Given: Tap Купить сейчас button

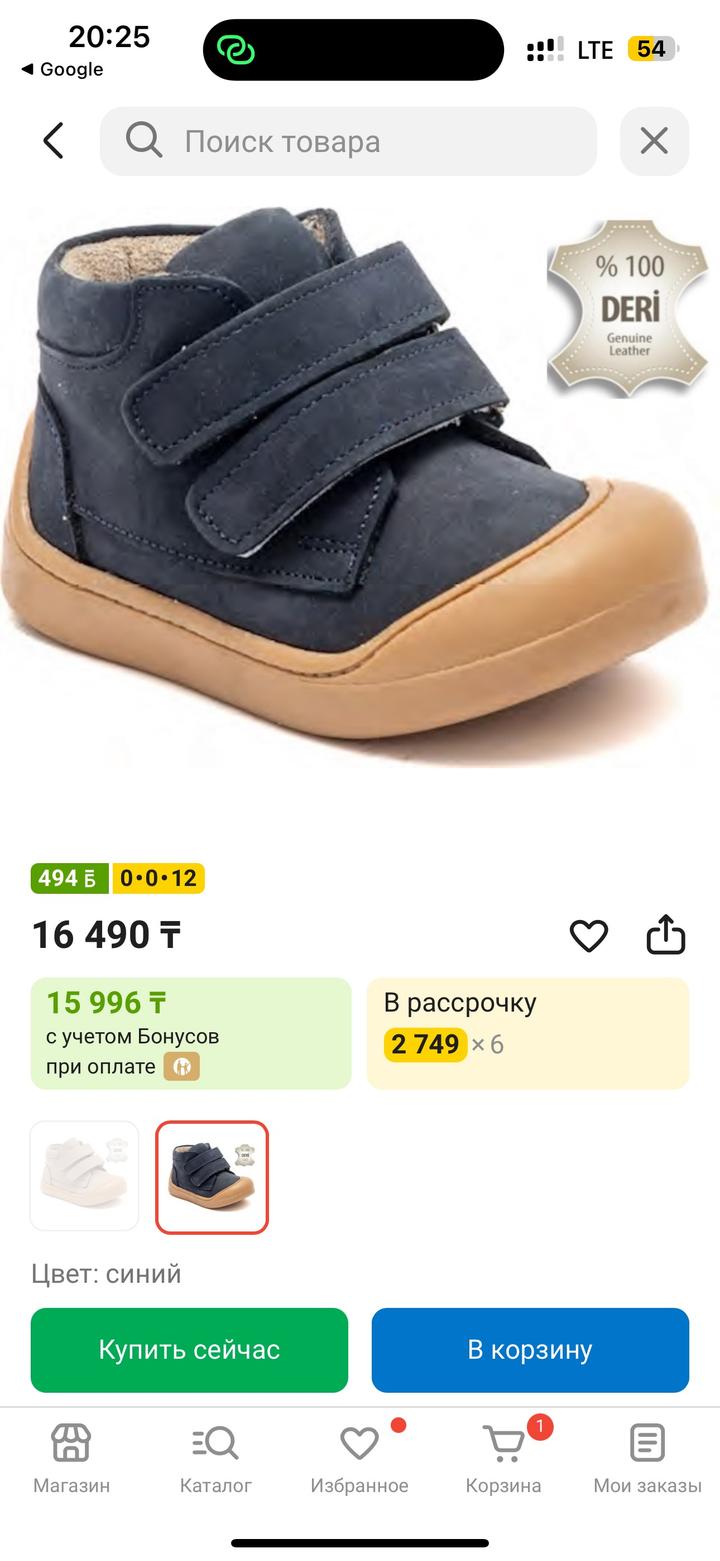Looking at the screenshot, I should pyautogui.click(x=189, y=1350).
